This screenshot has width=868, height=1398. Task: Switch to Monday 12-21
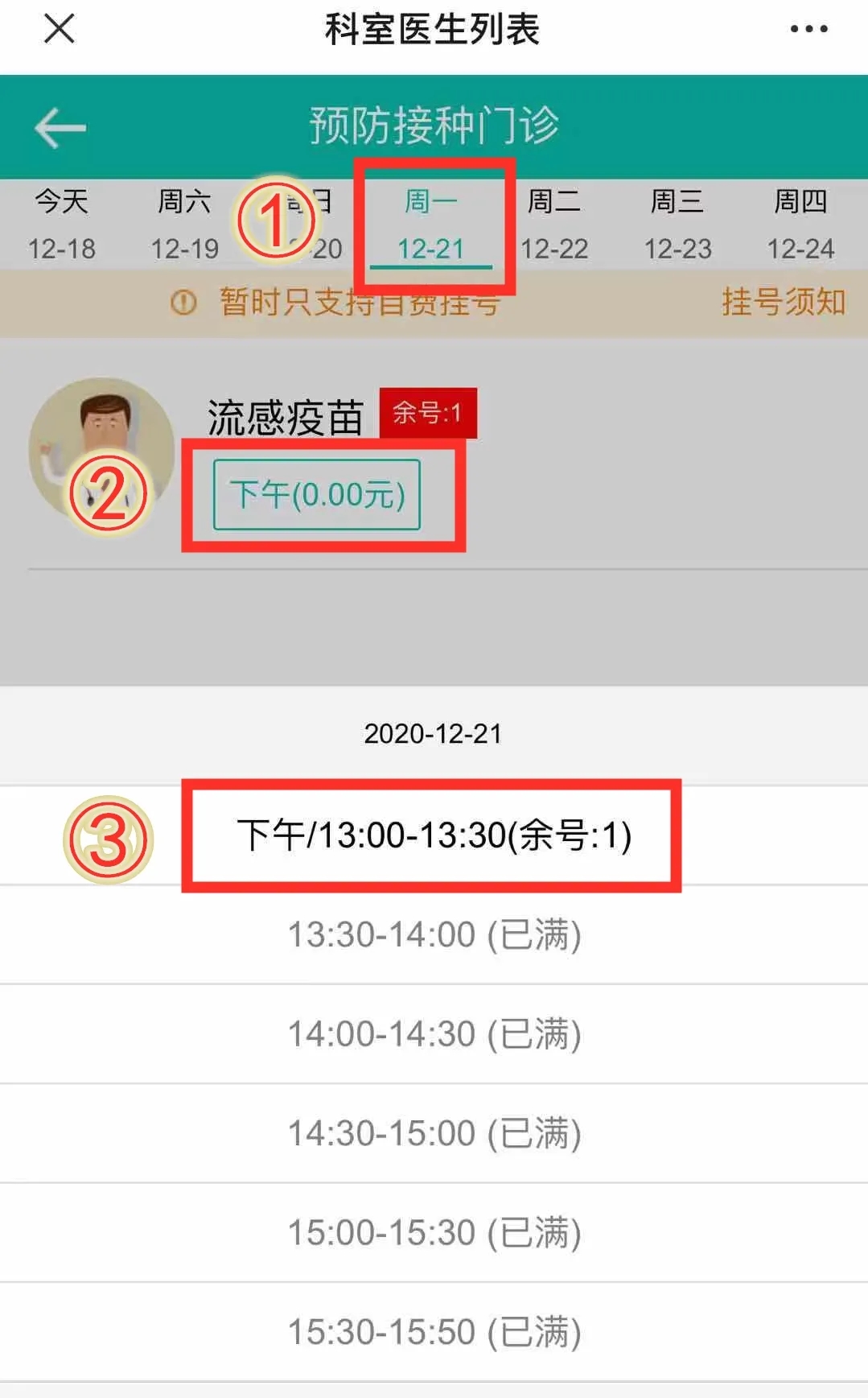(x=431, y=225)
